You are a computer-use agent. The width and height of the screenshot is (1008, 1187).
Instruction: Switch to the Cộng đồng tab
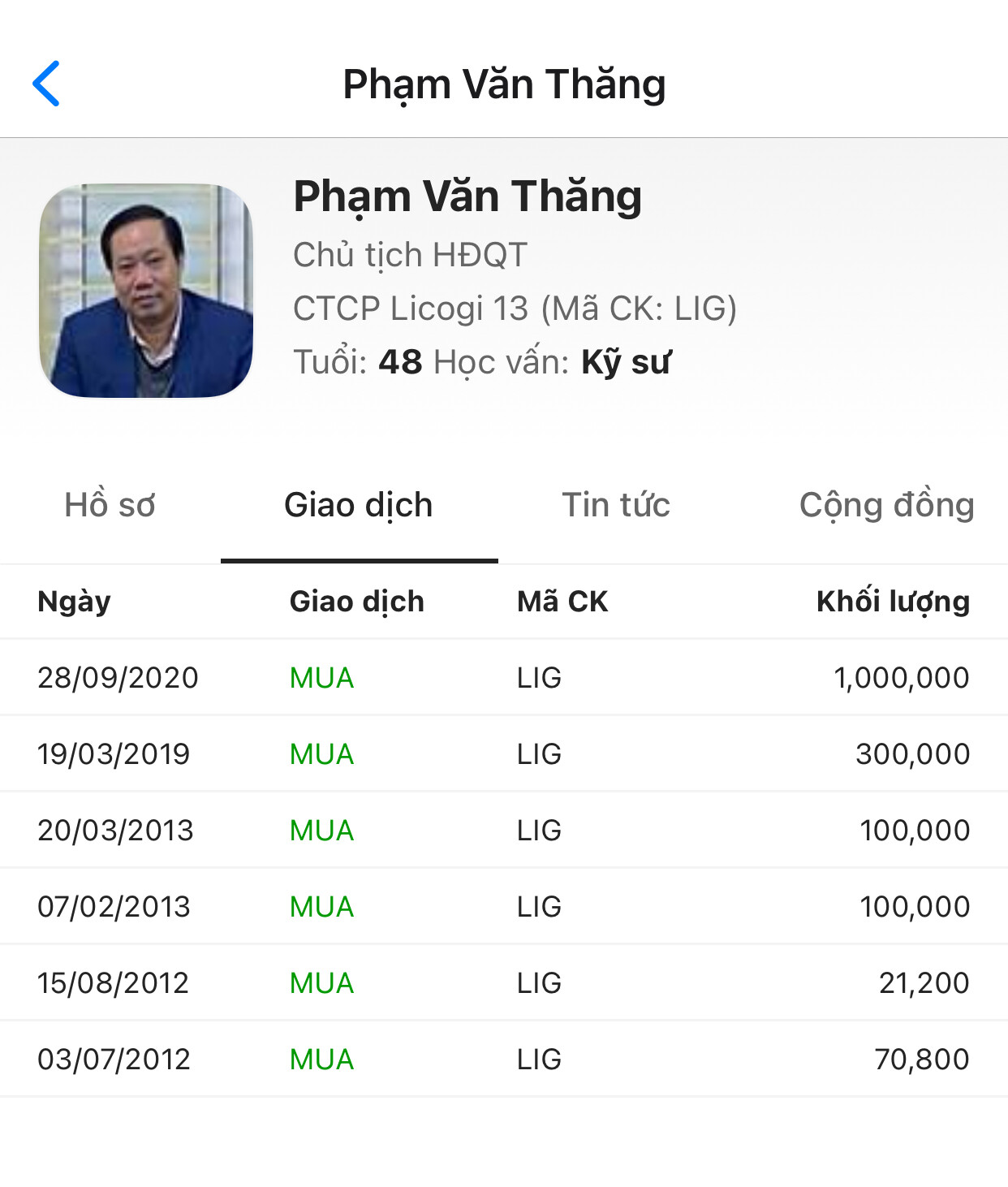click(x=886, y=505)
